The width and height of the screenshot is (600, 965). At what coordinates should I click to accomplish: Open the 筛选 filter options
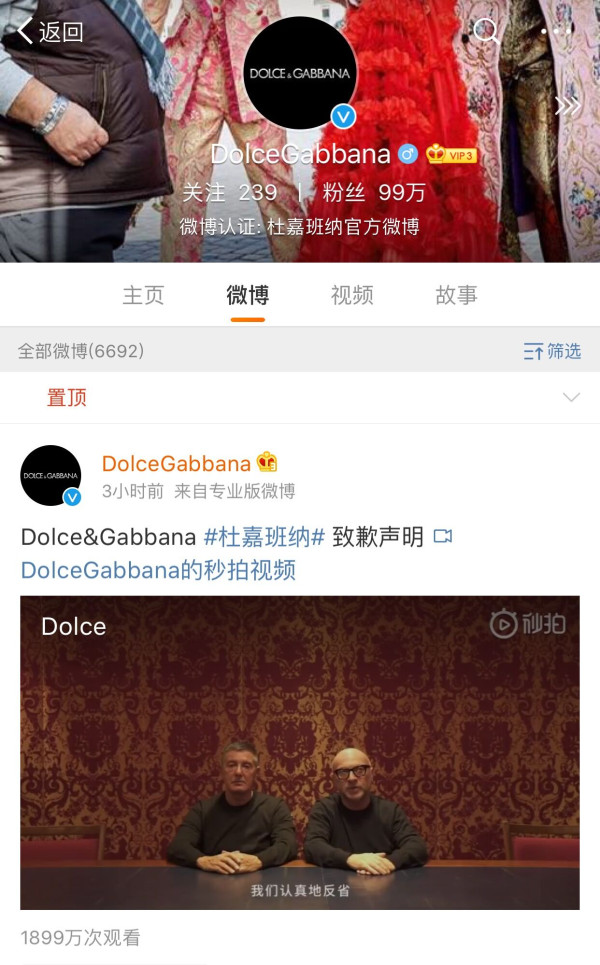tap(552, 351)
